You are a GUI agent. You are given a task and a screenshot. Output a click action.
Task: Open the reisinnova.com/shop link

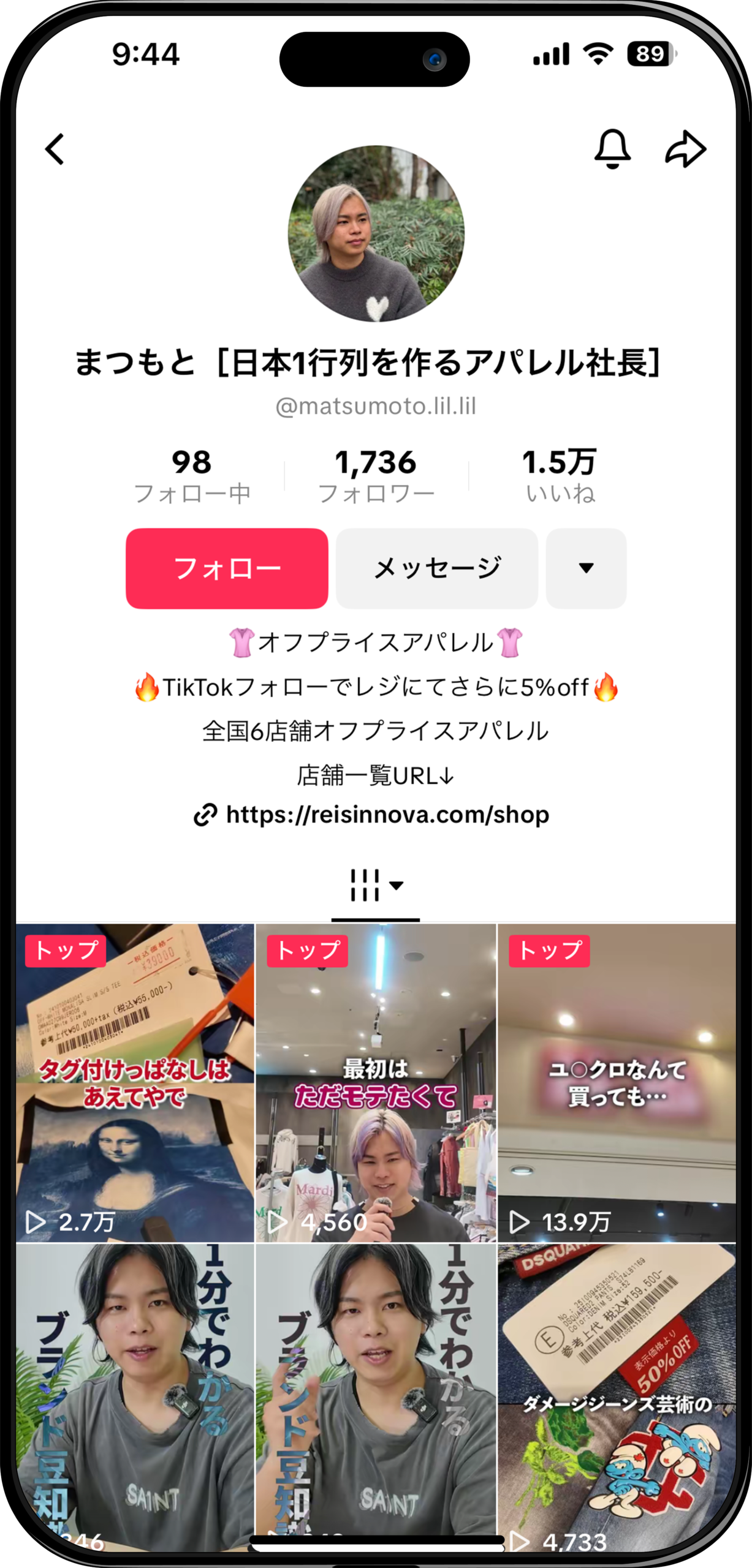387,815
